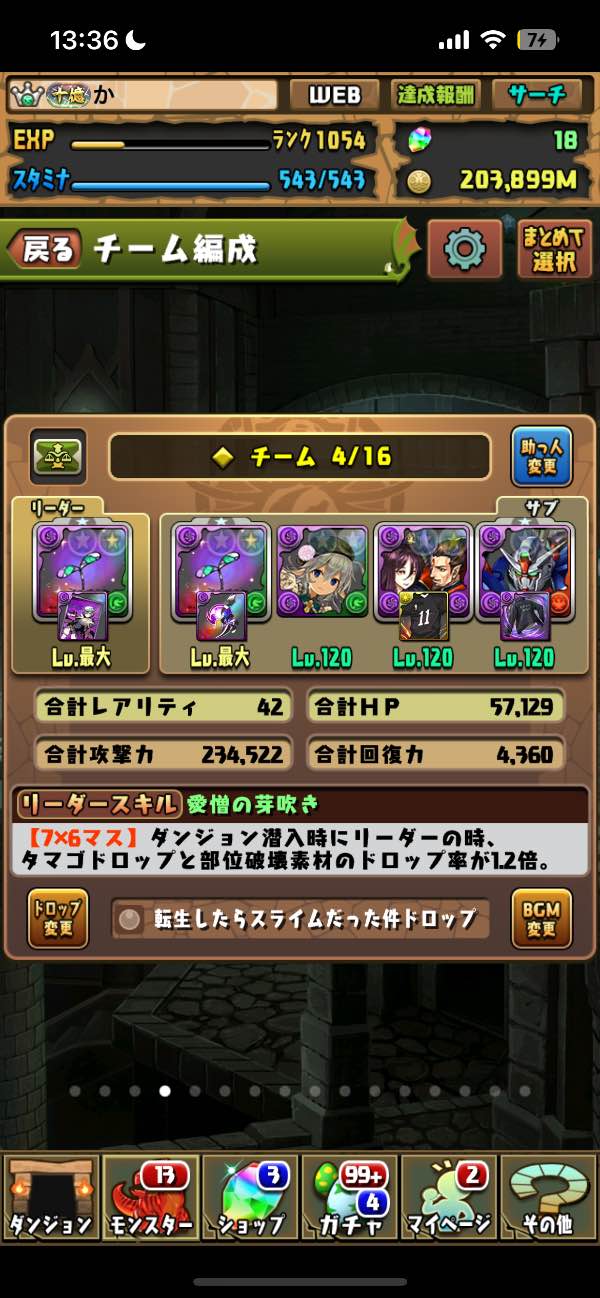Open the マイページ my page tab
600x1298 pixels.
click(449, 1196)
